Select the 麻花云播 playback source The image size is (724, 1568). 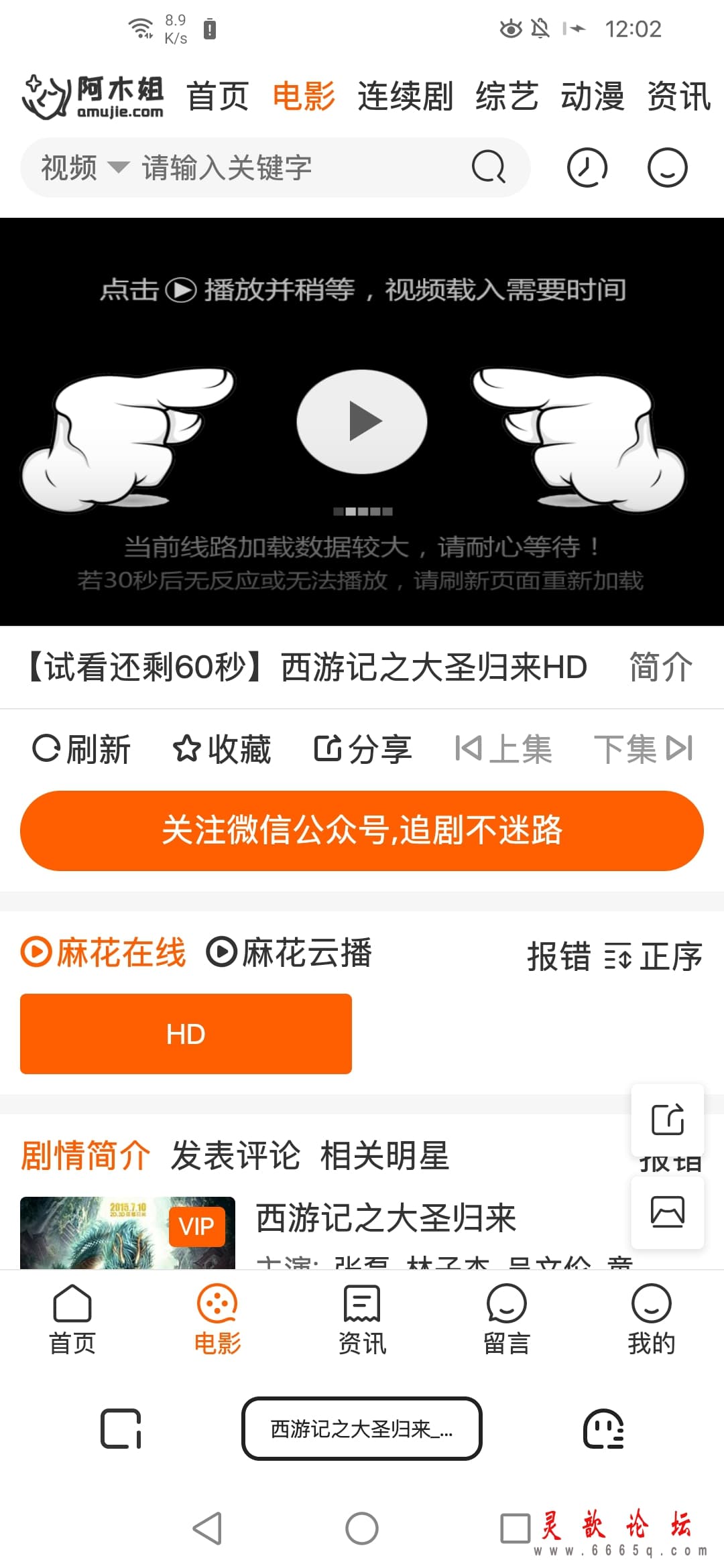click(290, 952)
